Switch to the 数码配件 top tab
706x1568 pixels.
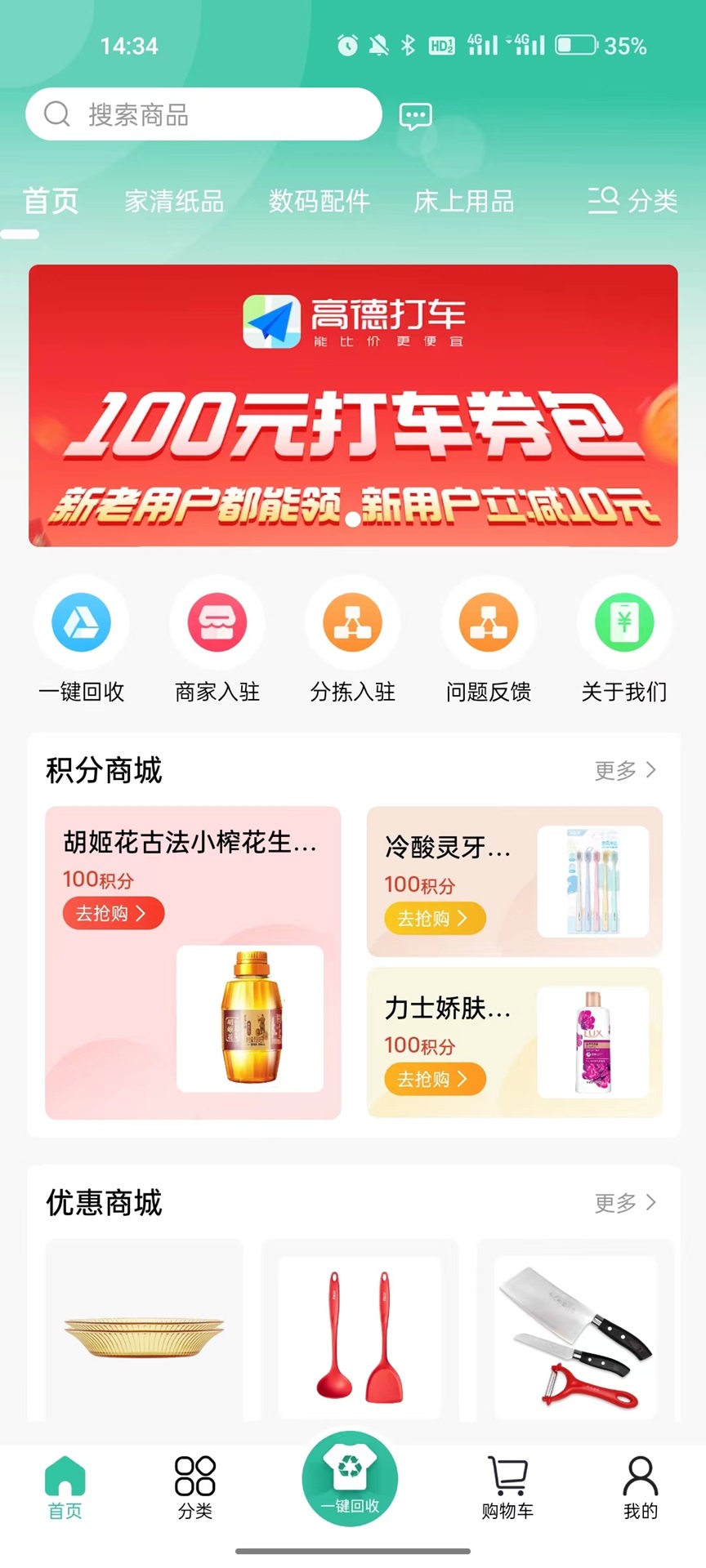319,201
